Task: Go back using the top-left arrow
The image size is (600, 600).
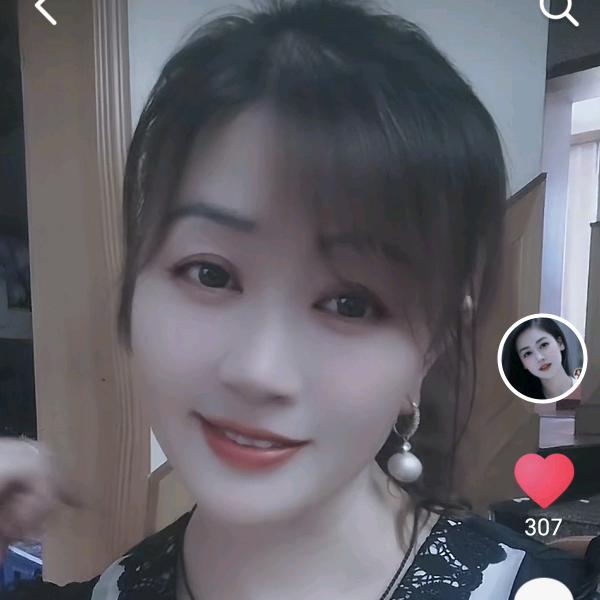Action: [45, 10]
